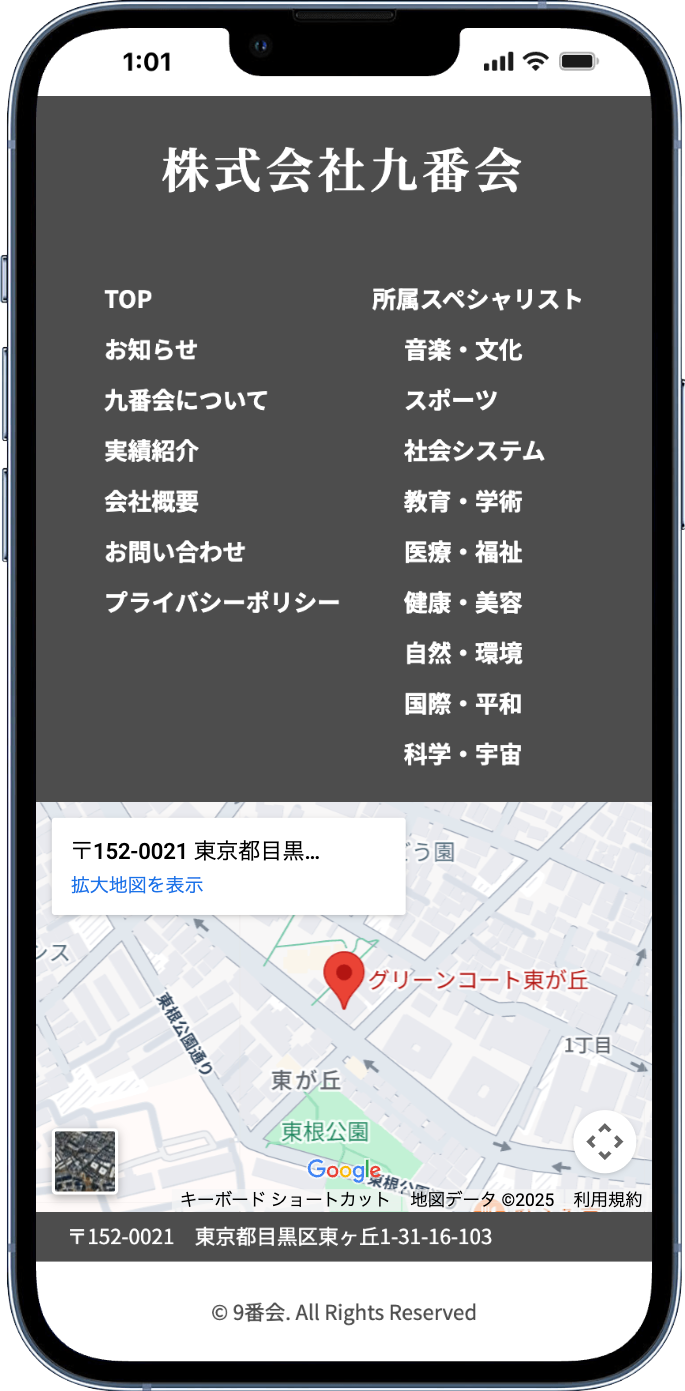Go to お問い合わせ page
The image size is (685, 1391).
point(175,552)
